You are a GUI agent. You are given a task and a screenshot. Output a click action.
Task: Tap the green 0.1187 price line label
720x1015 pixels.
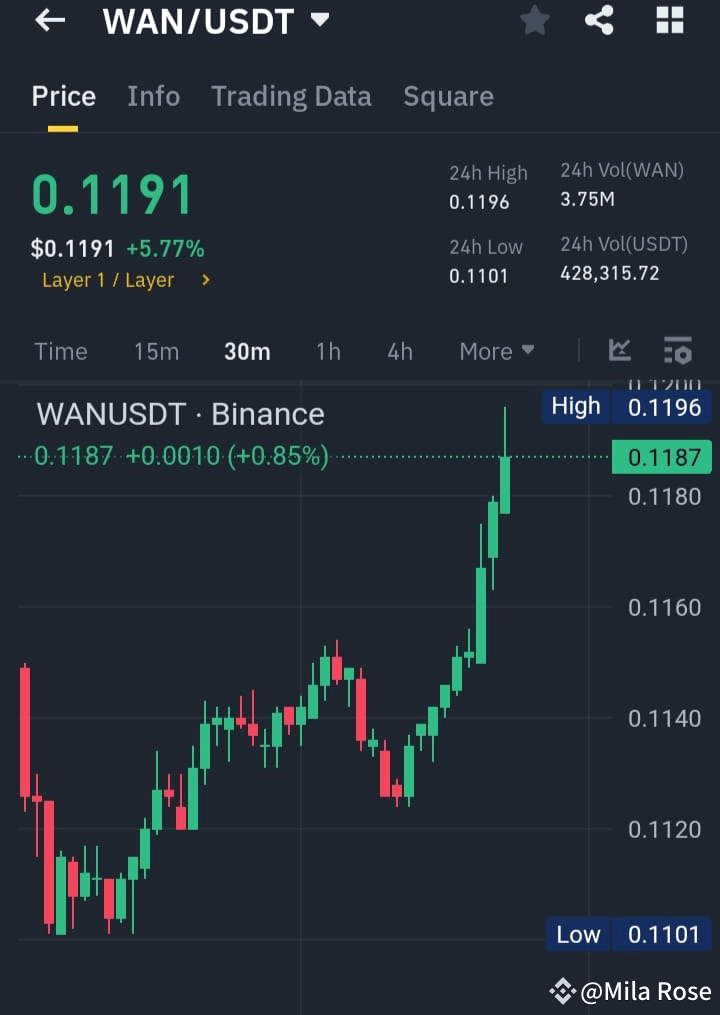tap(662, 457)
